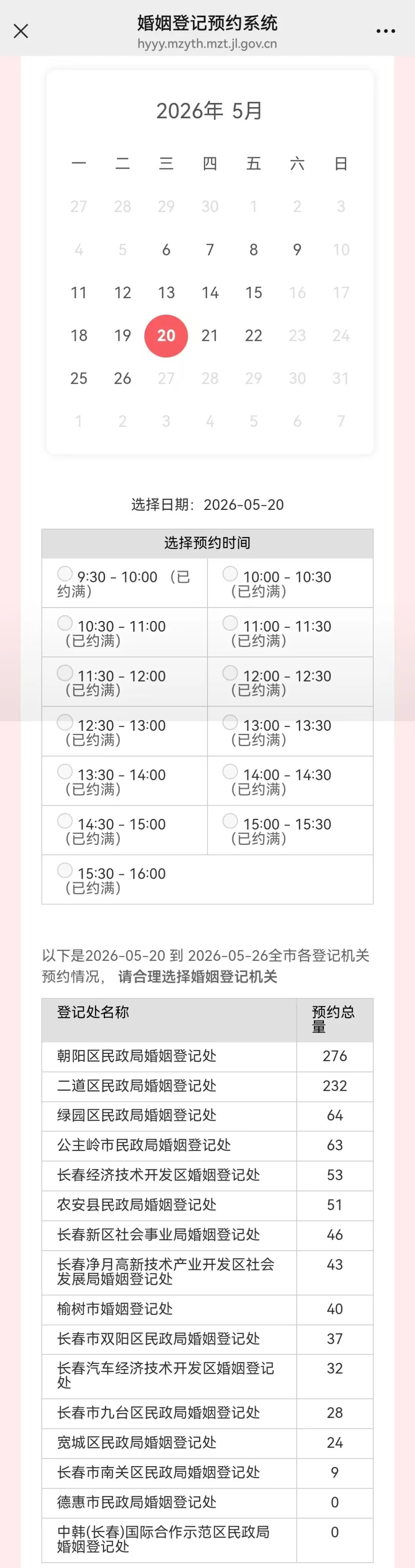415x1568 pixels.
Task: Select May 25 on the calendar
Action: pyautogui.click(x=78, y=378)
